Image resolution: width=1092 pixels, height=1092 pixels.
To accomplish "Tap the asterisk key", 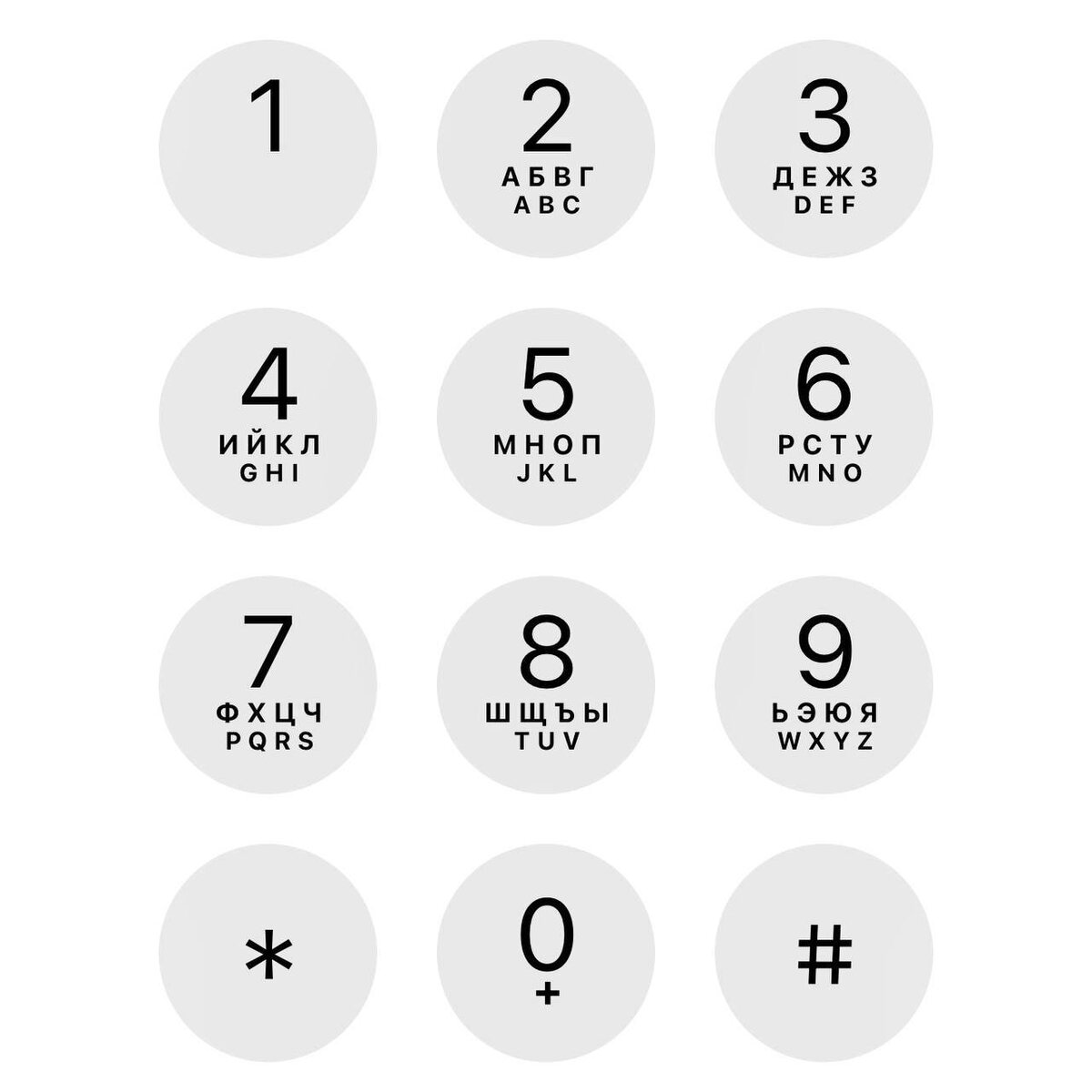I will click(x=268, y=953).
